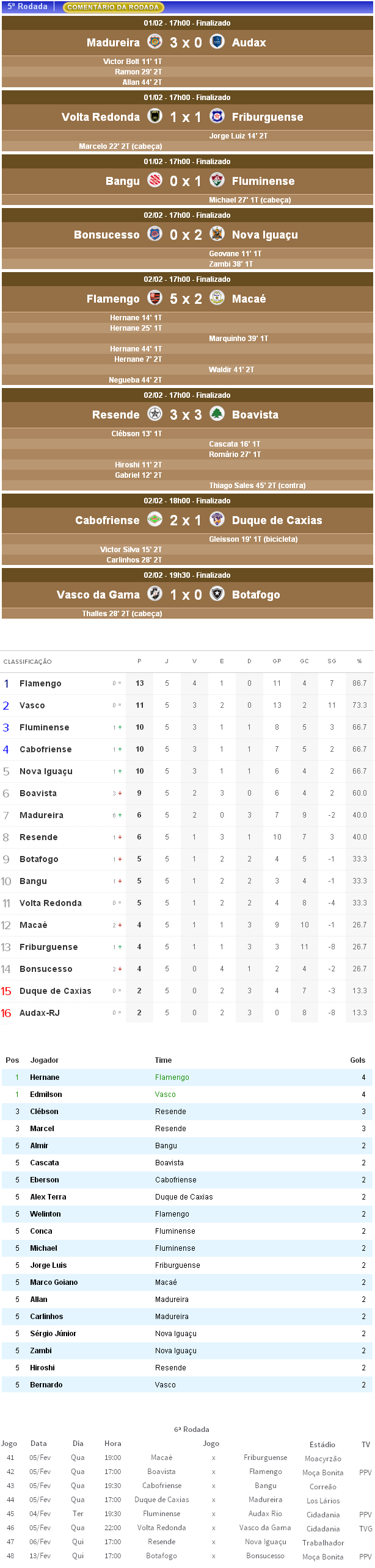Screen dimensions: 375x1568
Task: Tap the green Flamengo link beside Hernane
Action: (172, 1077)
